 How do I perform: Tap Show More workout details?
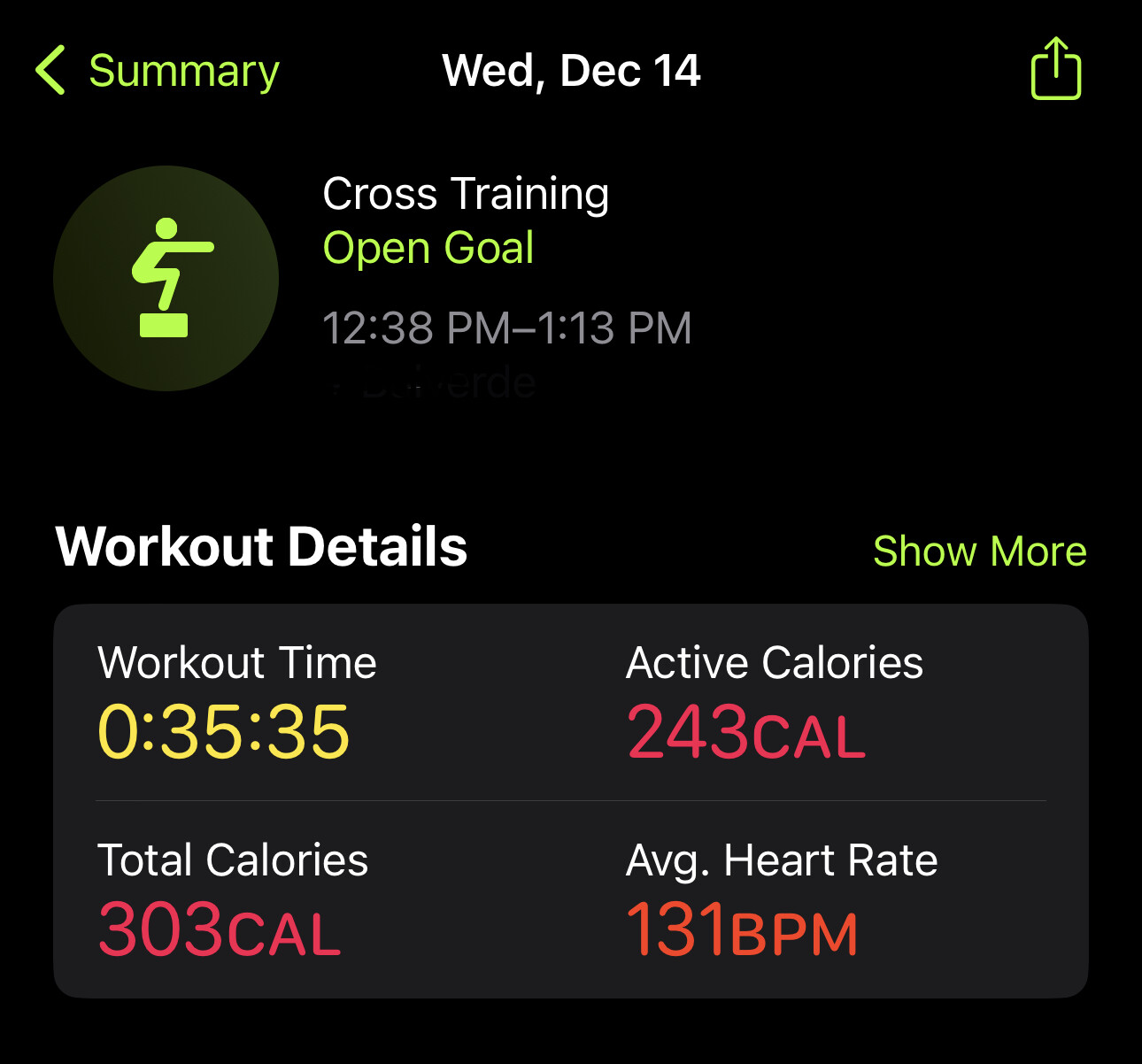point(979,551)
